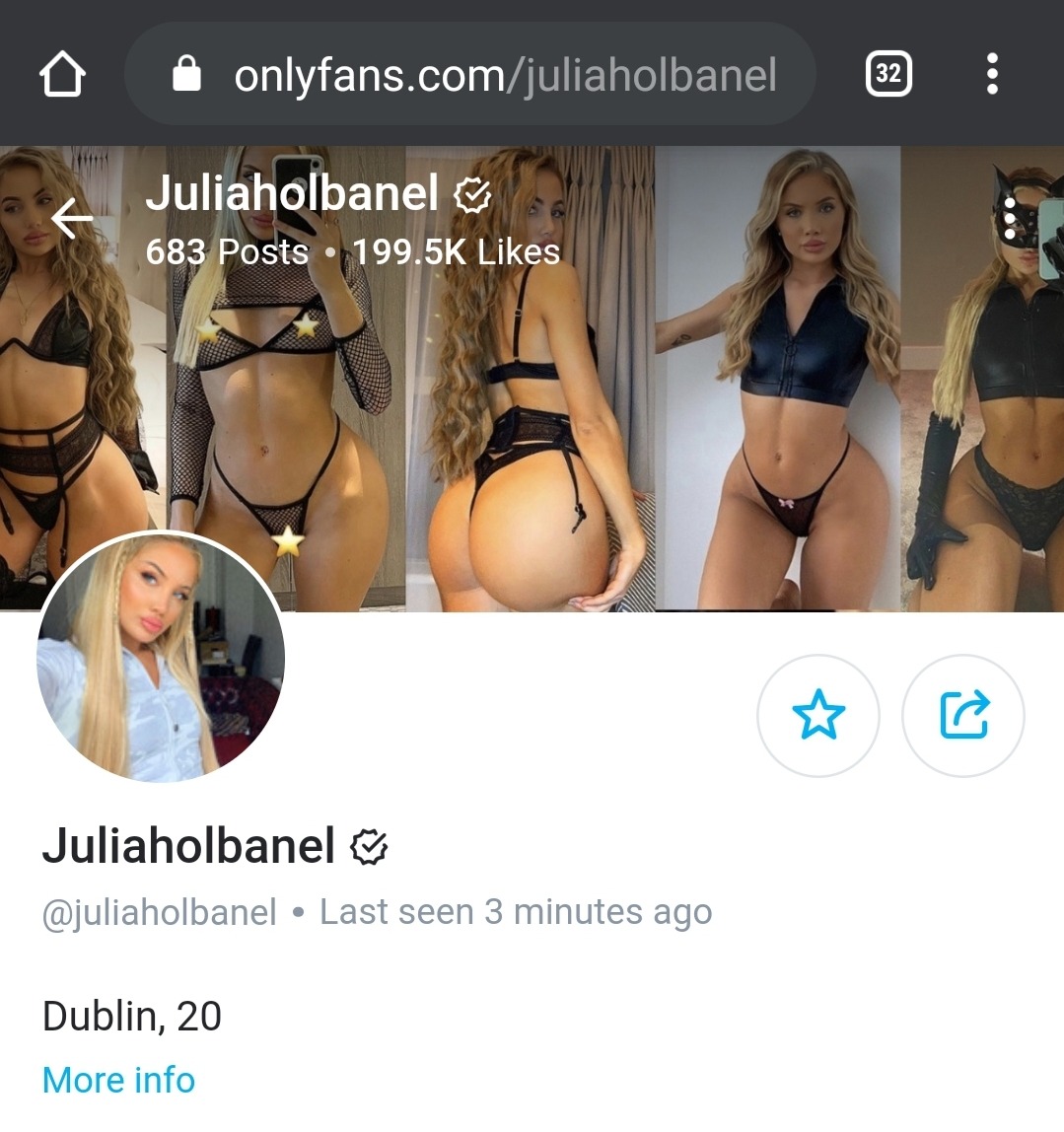Expand the More info link
Screen dimensions: 1064x1132
pyautogui.click(x=118, y=1080)
